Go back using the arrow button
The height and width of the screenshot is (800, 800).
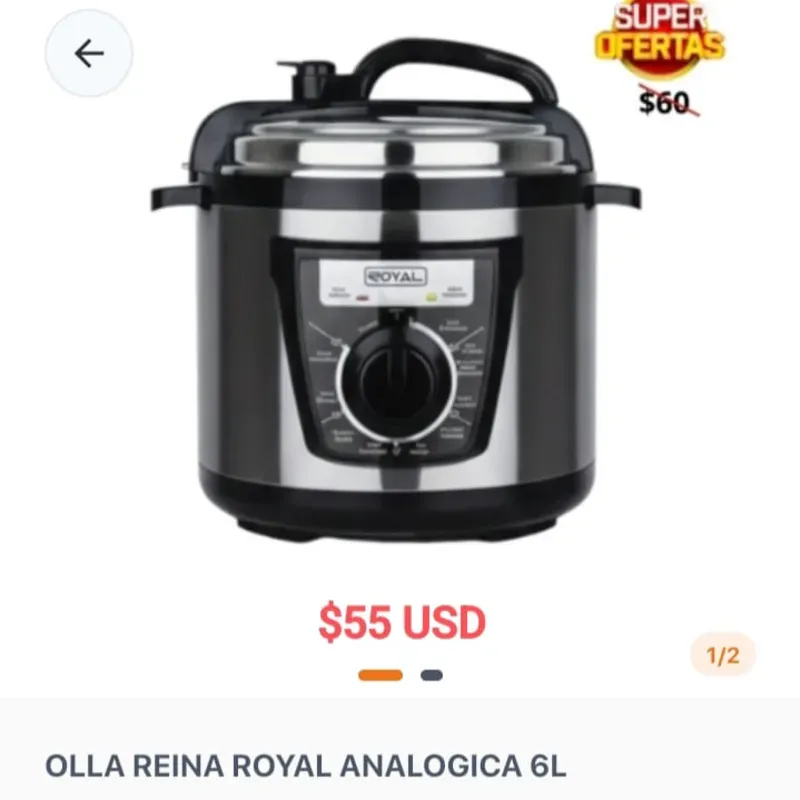point(89,53)
